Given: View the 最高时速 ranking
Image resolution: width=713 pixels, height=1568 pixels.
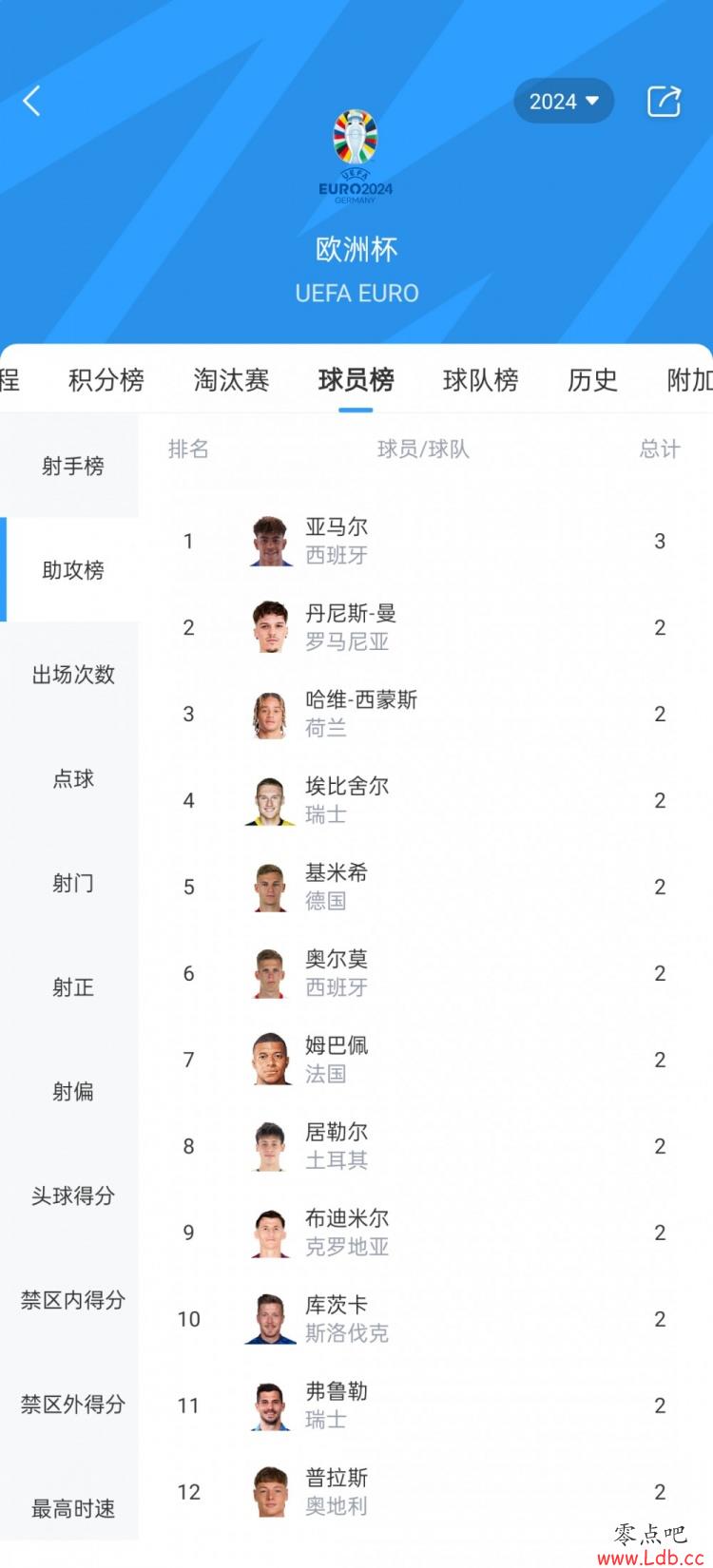Looking at the screenshot, I should 72,1508.
